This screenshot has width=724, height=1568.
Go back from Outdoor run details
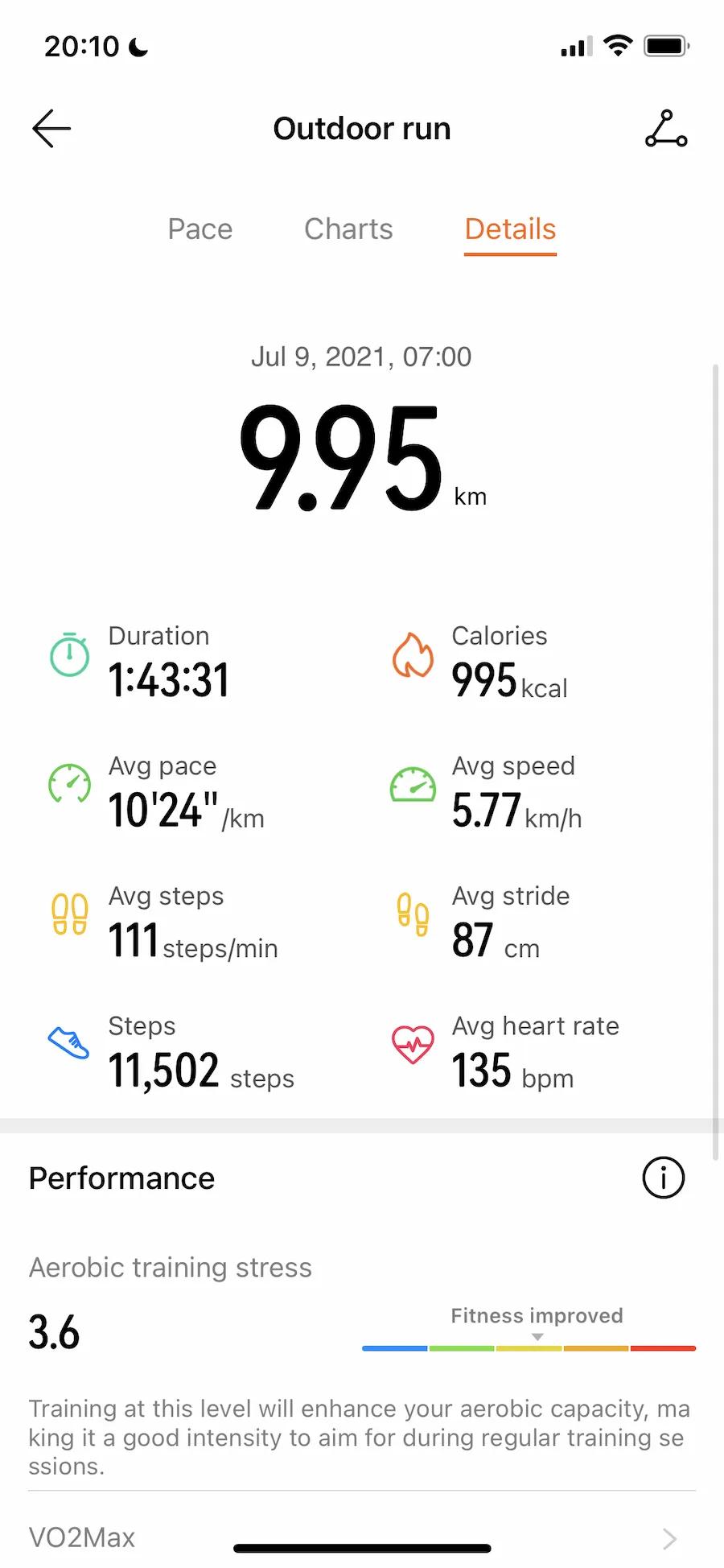pos(51,129)
